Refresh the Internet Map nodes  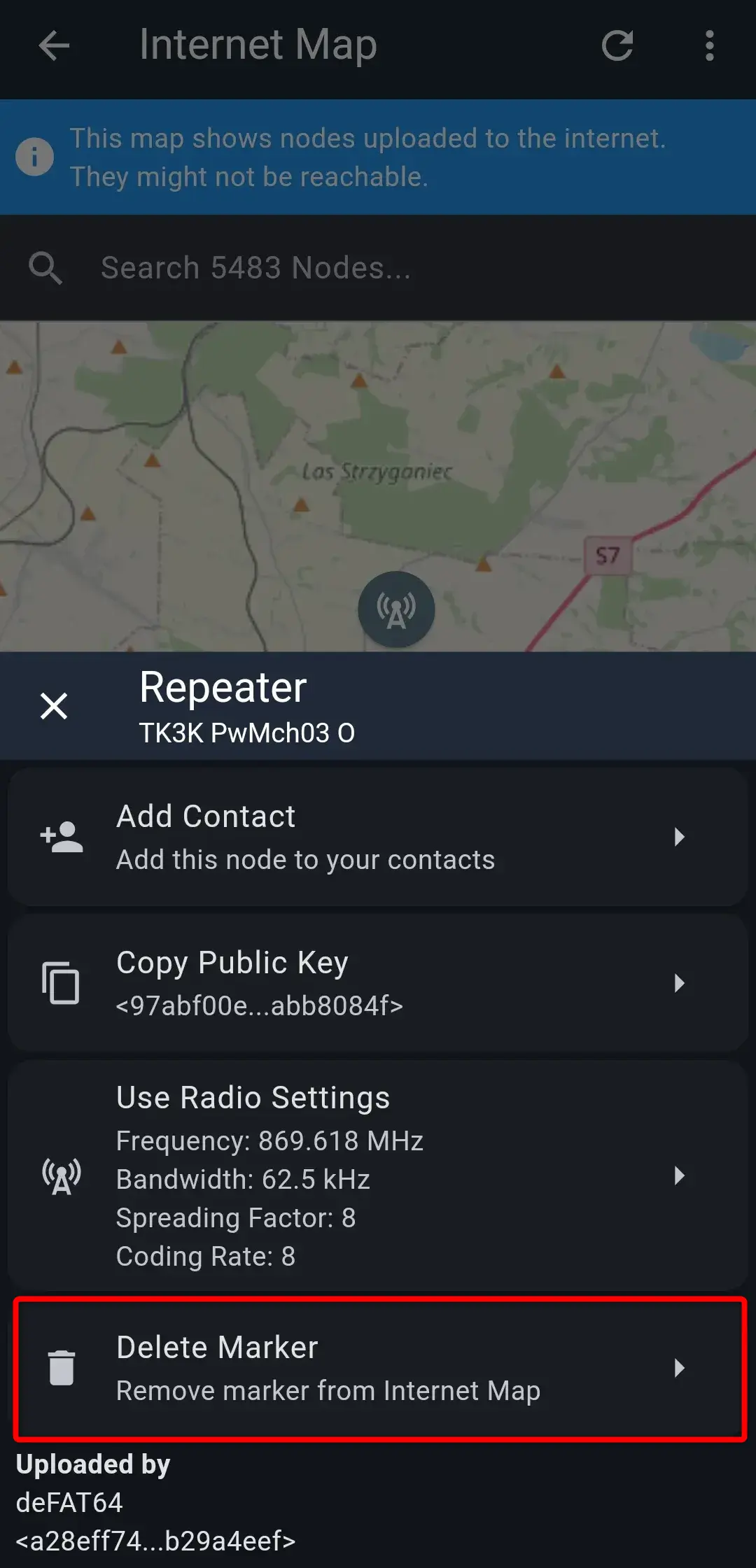(617, 46)
